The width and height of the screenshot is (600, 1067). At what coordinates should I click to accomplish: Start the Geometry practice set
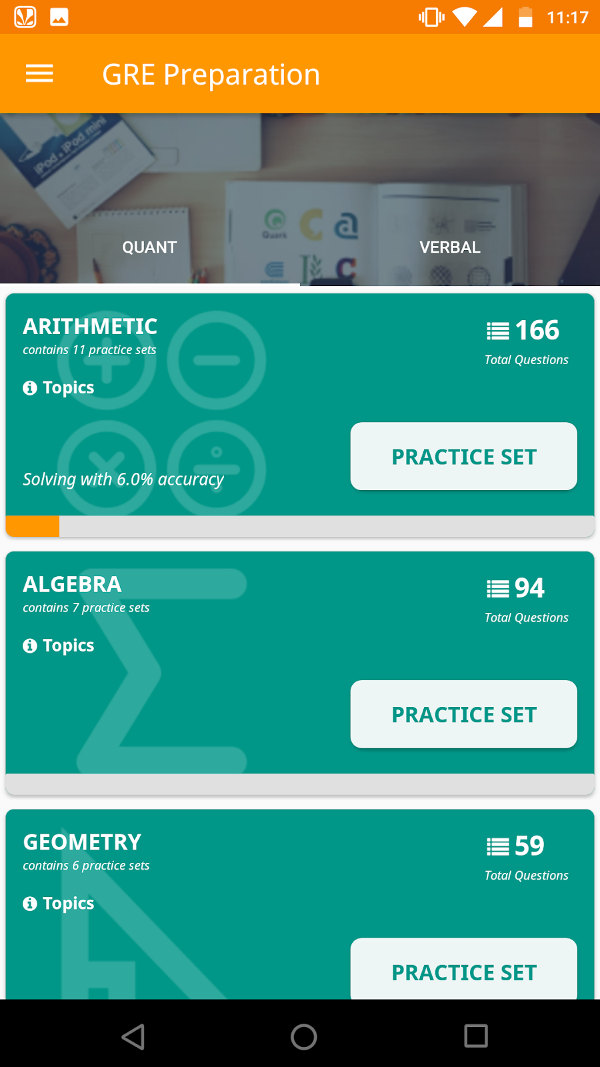click(463, 969)
